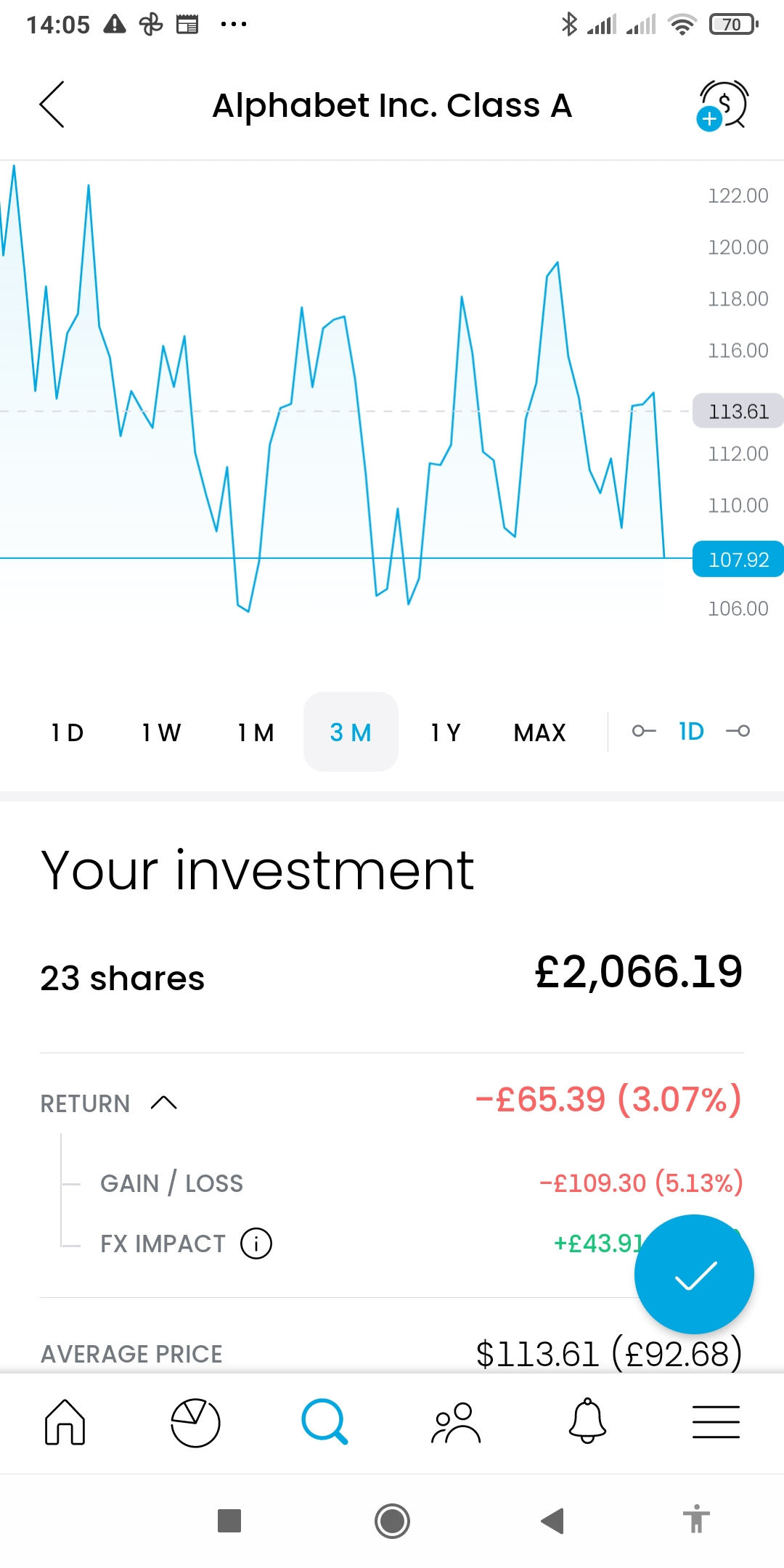784x1568 pixels.
Task: Select the 1 W chart range
Action: 161,732
